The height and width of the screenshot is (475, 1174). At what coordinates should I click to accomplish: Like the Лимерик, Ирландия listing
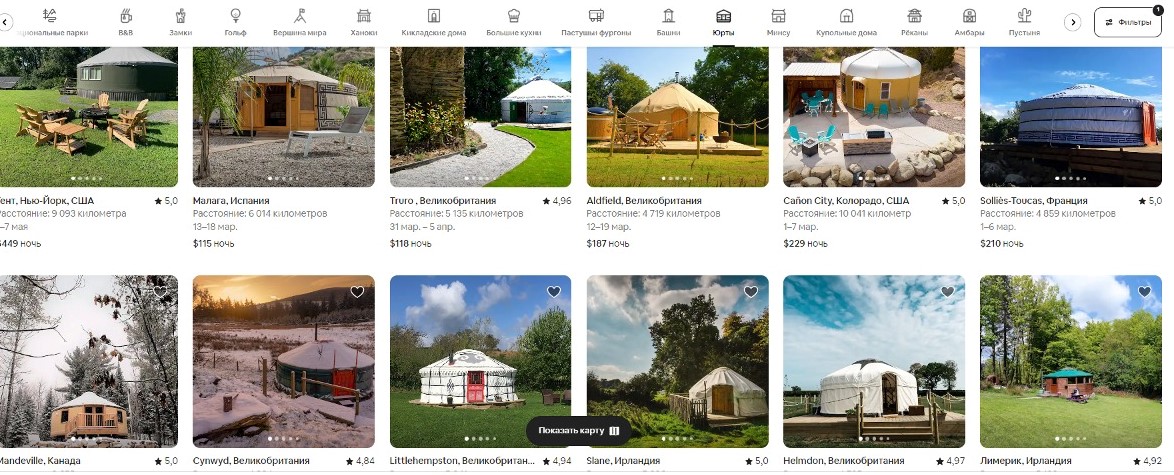pos(1145,292)
